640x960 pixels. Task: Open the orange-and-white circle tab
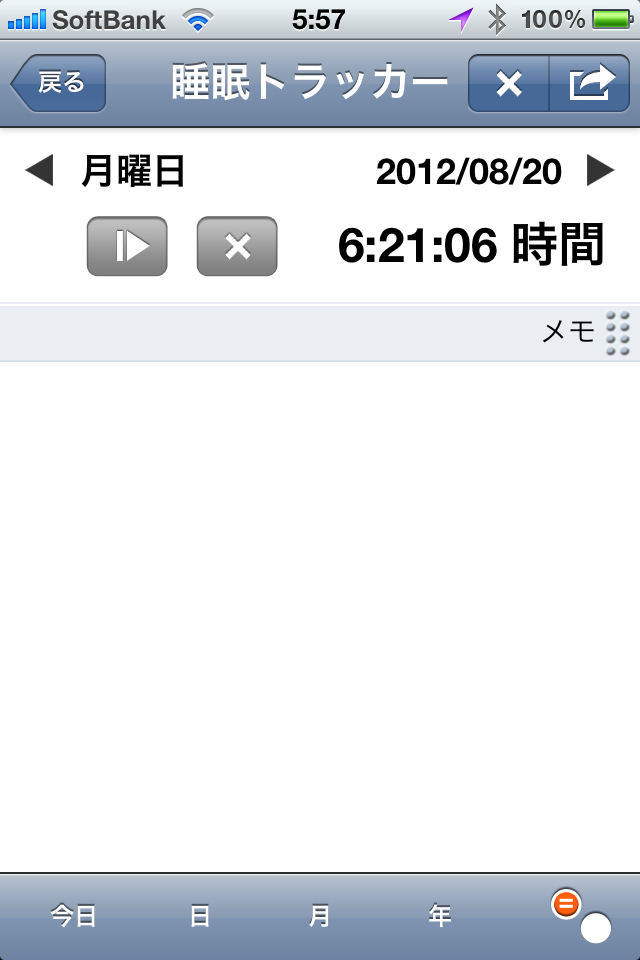[580, 916]
